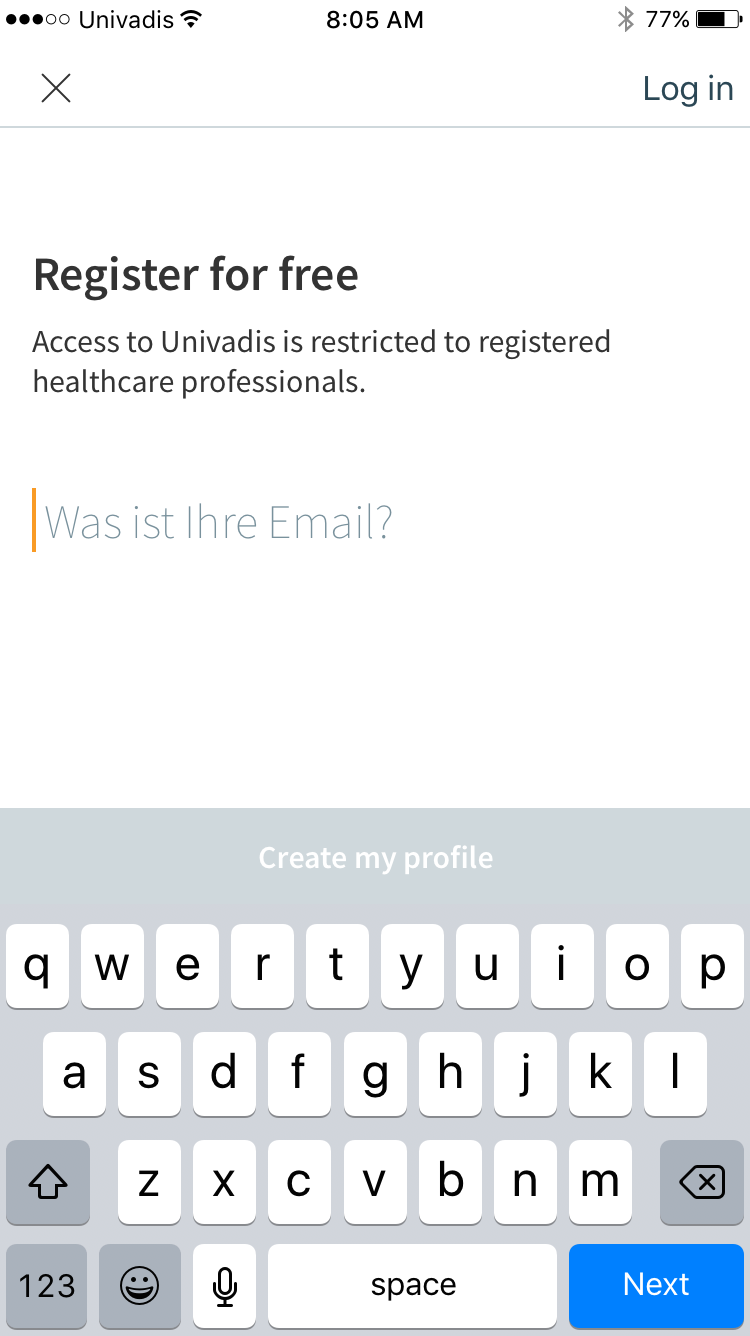Tap the Create my profile button
750x1336 pixels.
(375, 858)
